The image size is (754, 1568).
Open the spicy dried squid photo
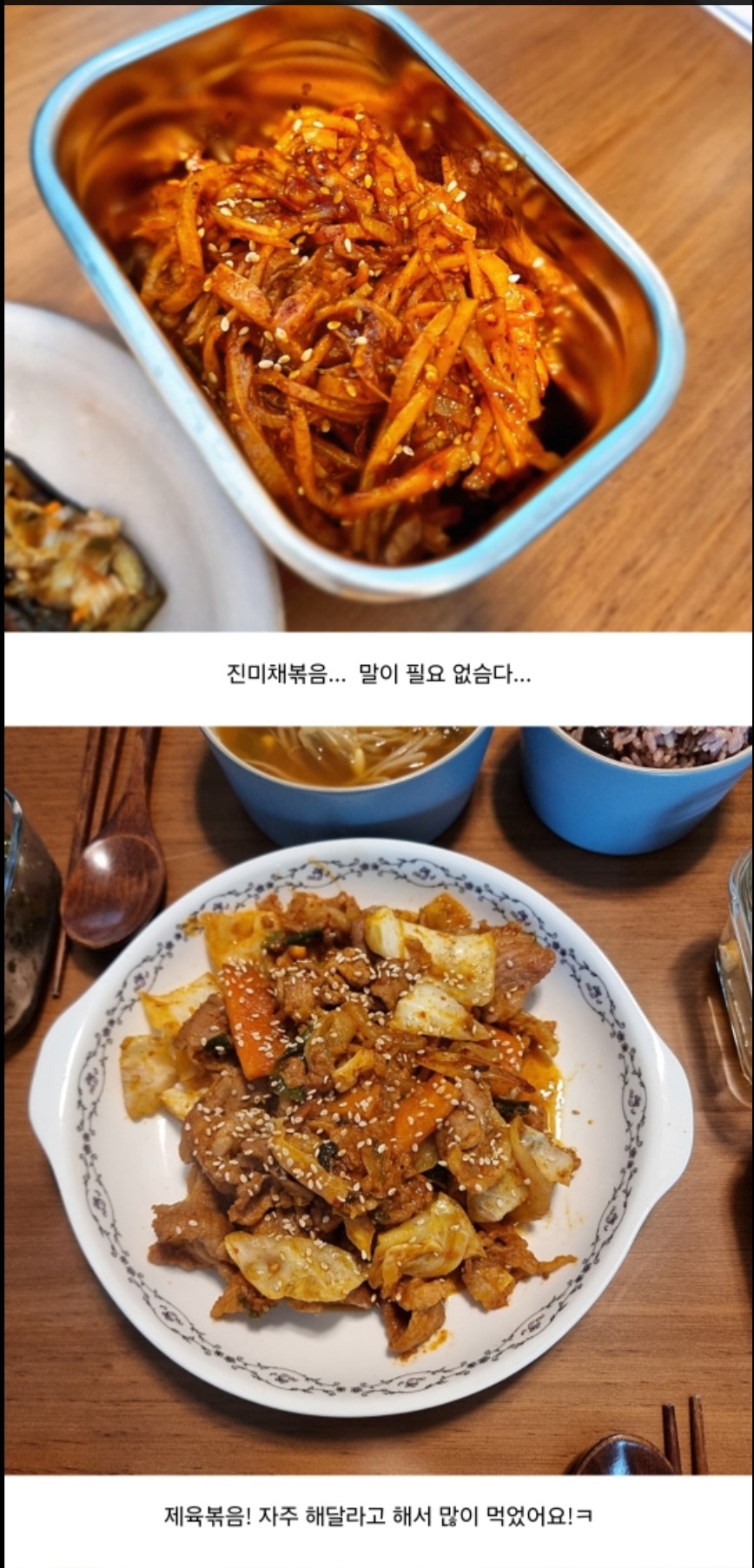(377, 317)
